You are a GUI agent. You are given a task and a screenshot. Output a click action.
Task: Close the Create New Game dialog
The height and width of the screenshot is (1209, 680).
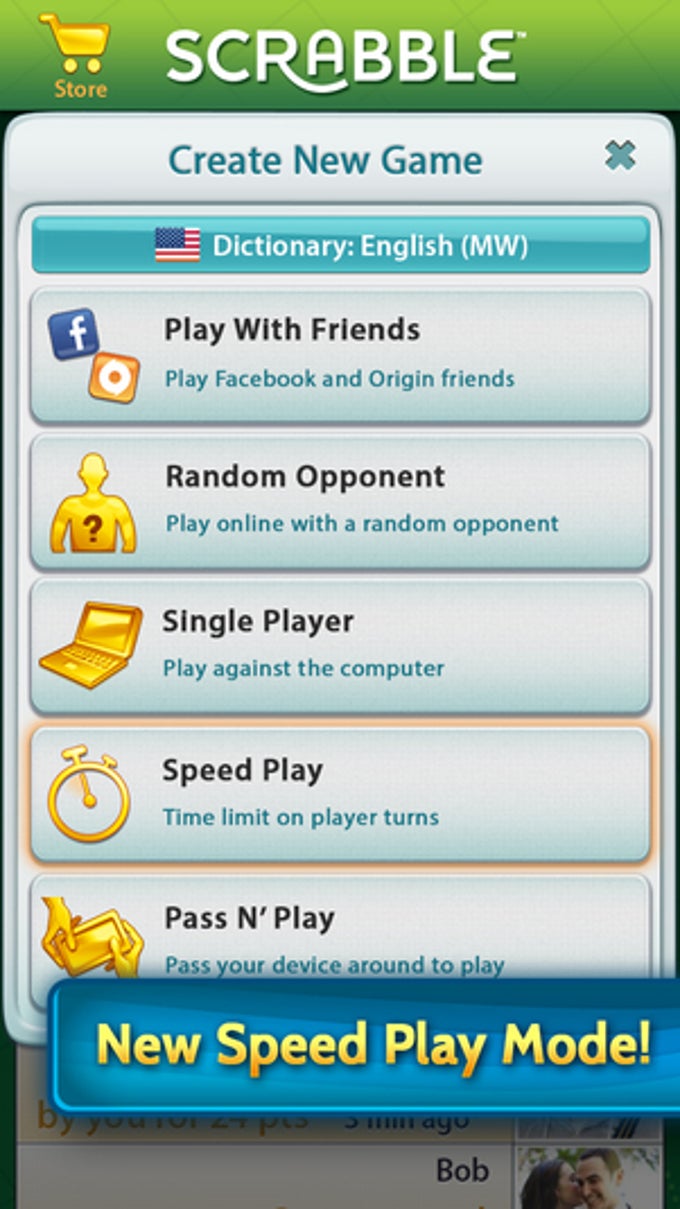pos(620,156)
